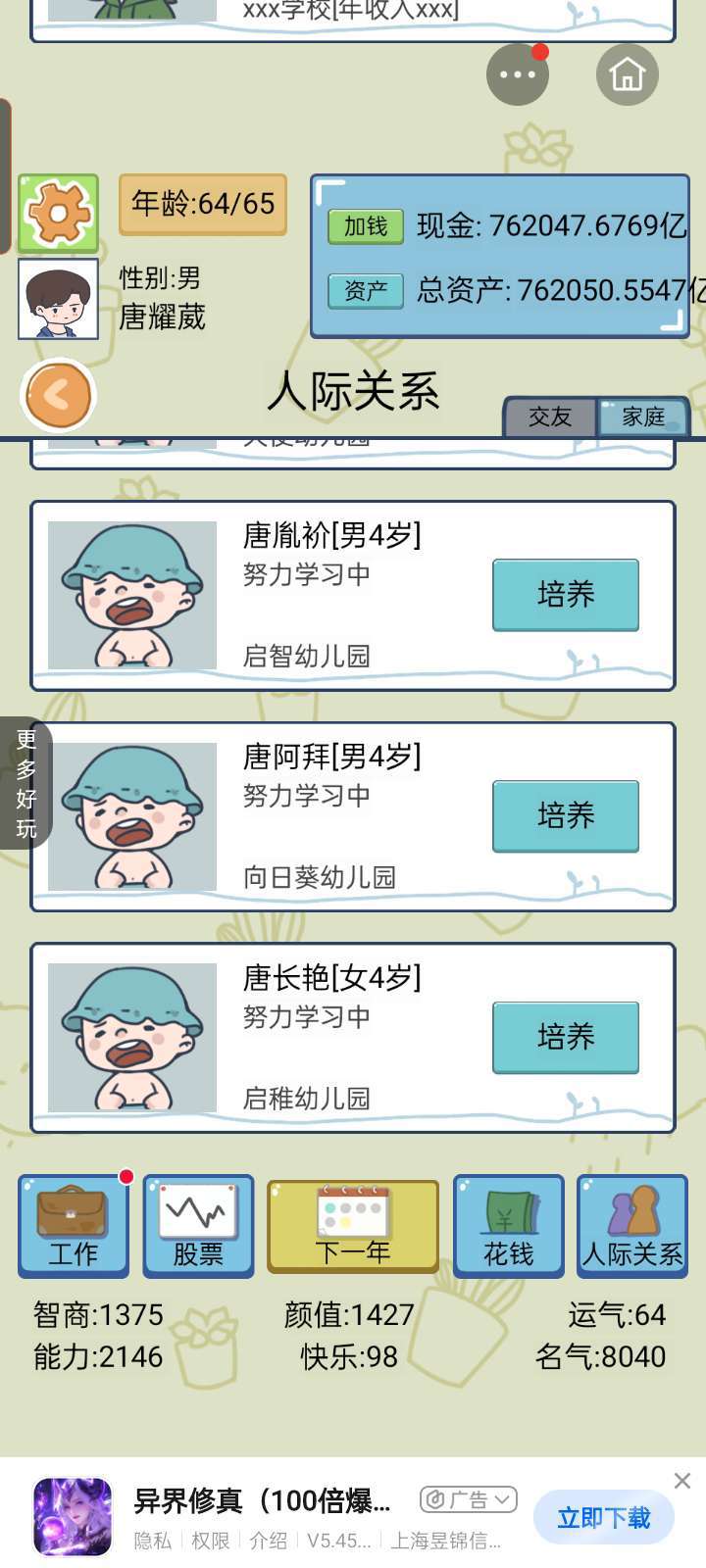Switch to the 家庭 tab
Screen dimensions: 706x1568
point(643,416)
